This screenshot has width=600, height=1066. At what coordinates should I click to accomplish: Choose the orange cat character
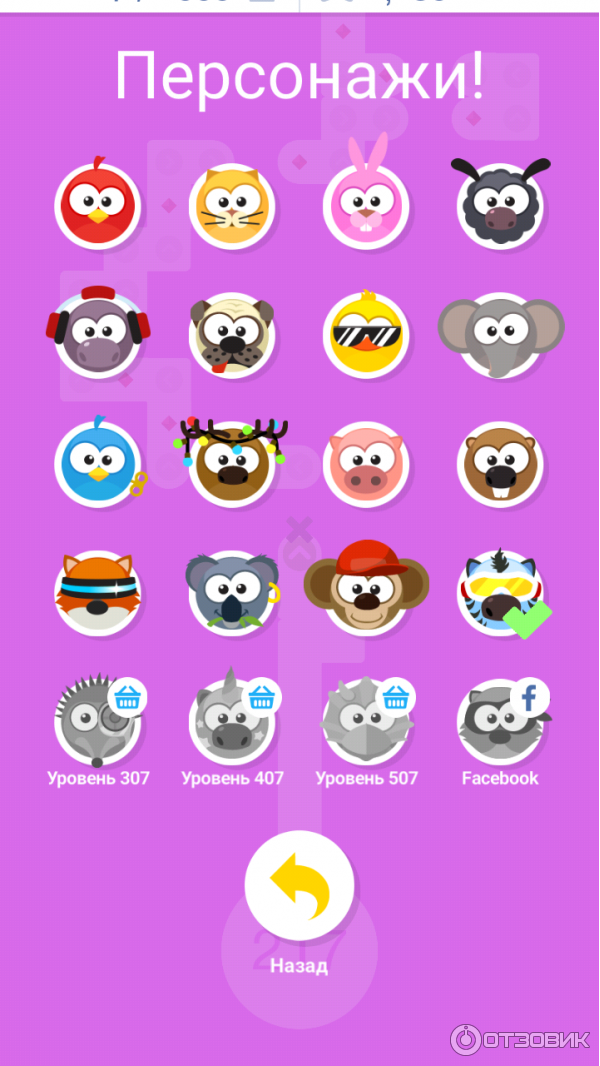pos(231,206)
